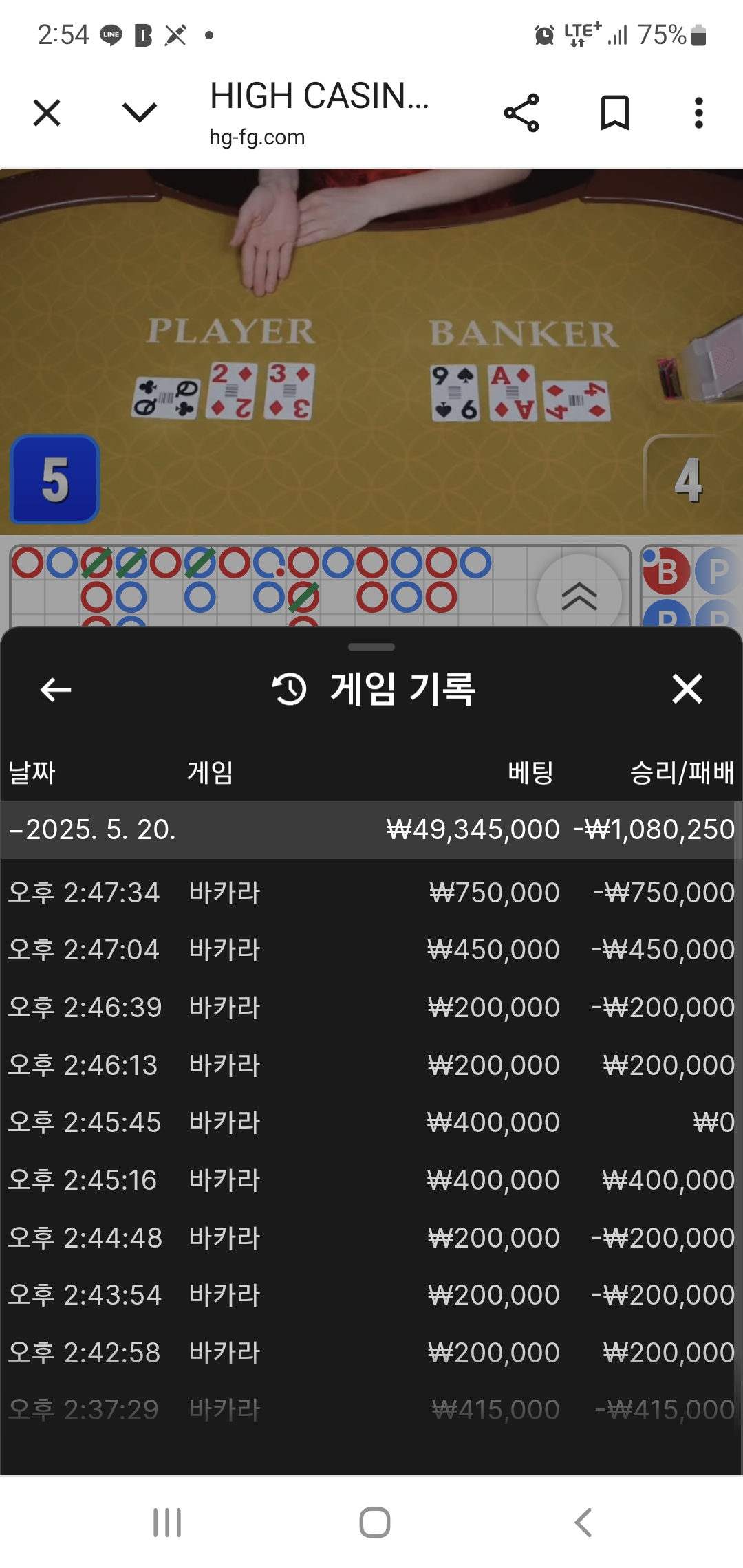Close the browser tab with X

pos(47,113)
